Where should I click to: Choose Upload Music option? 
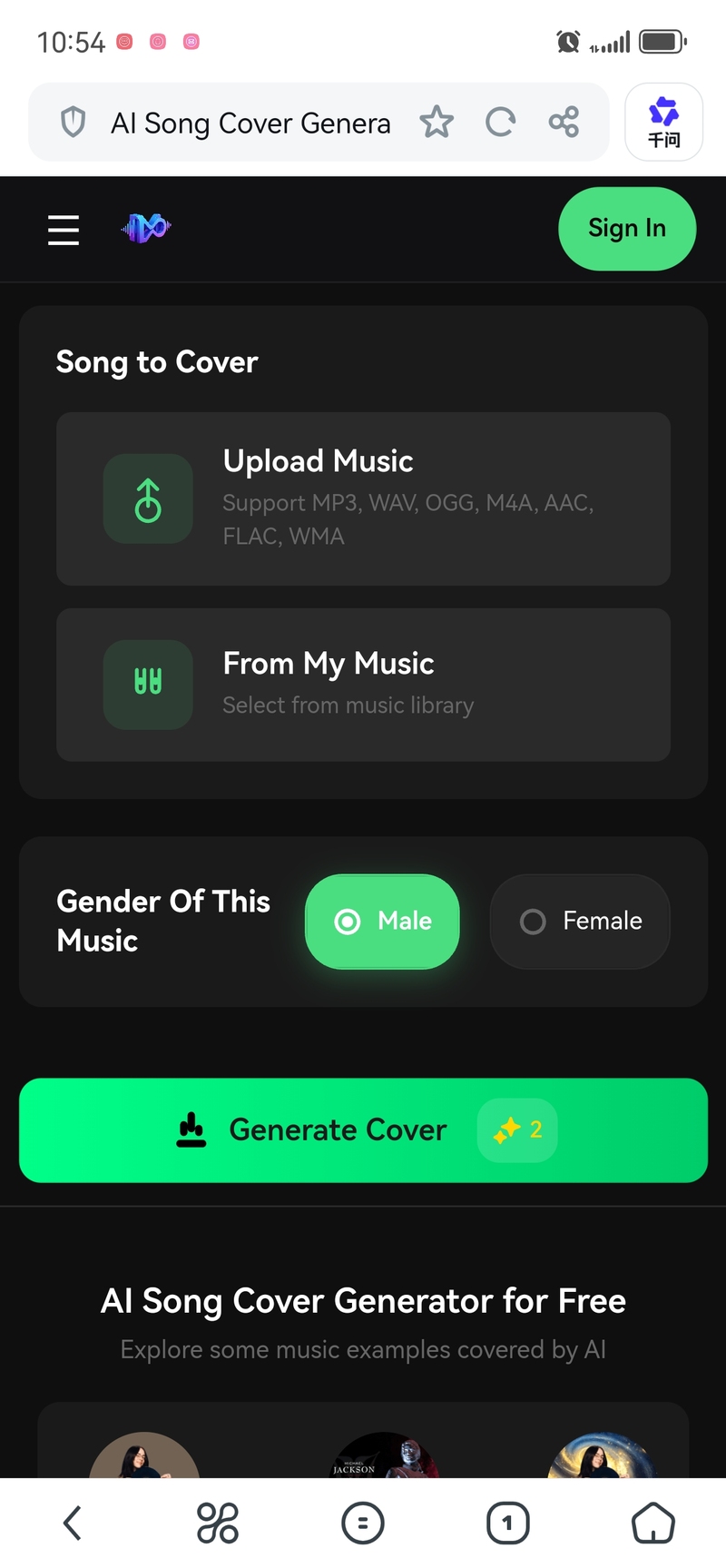(x=363, y=498)
